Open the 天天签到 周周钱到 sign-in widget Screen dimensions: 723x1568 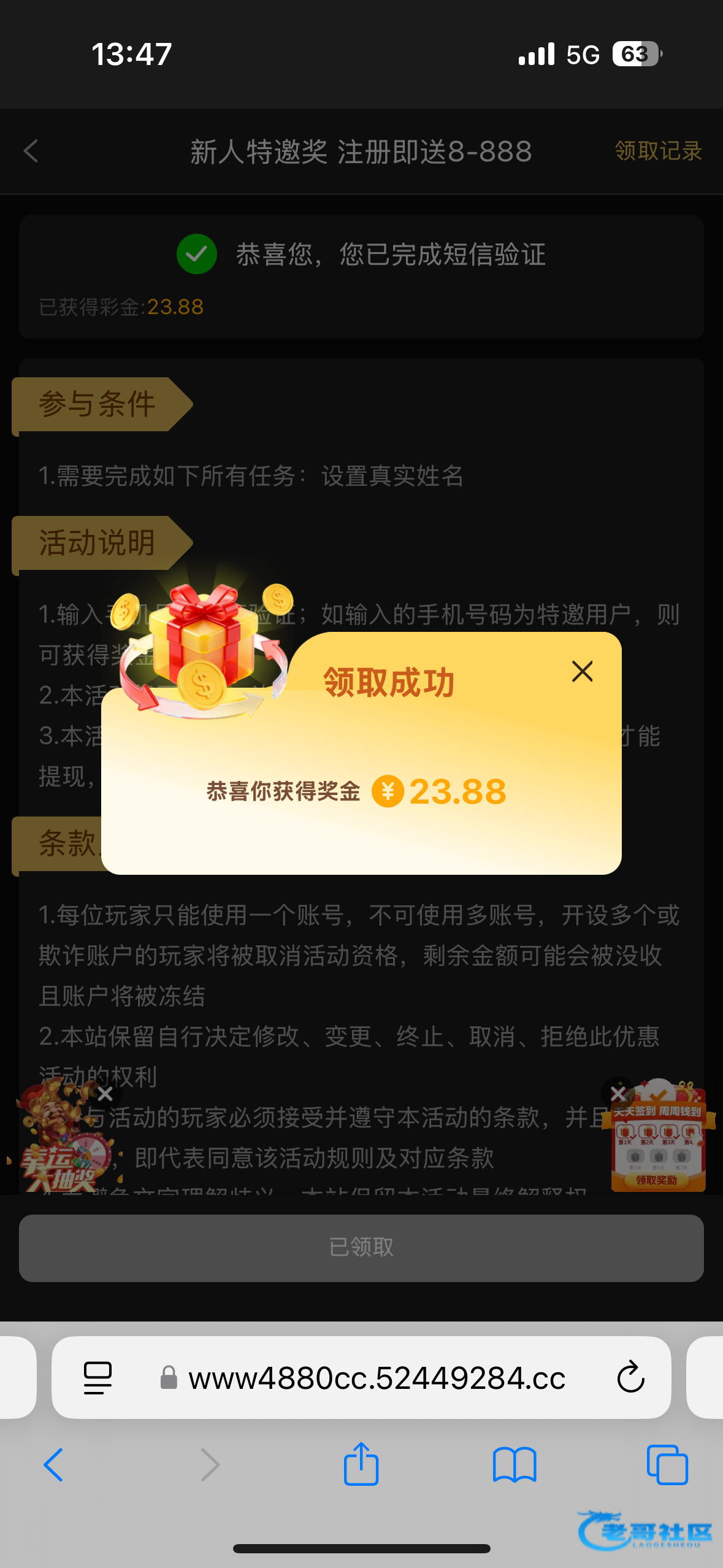pos(659,1147)
